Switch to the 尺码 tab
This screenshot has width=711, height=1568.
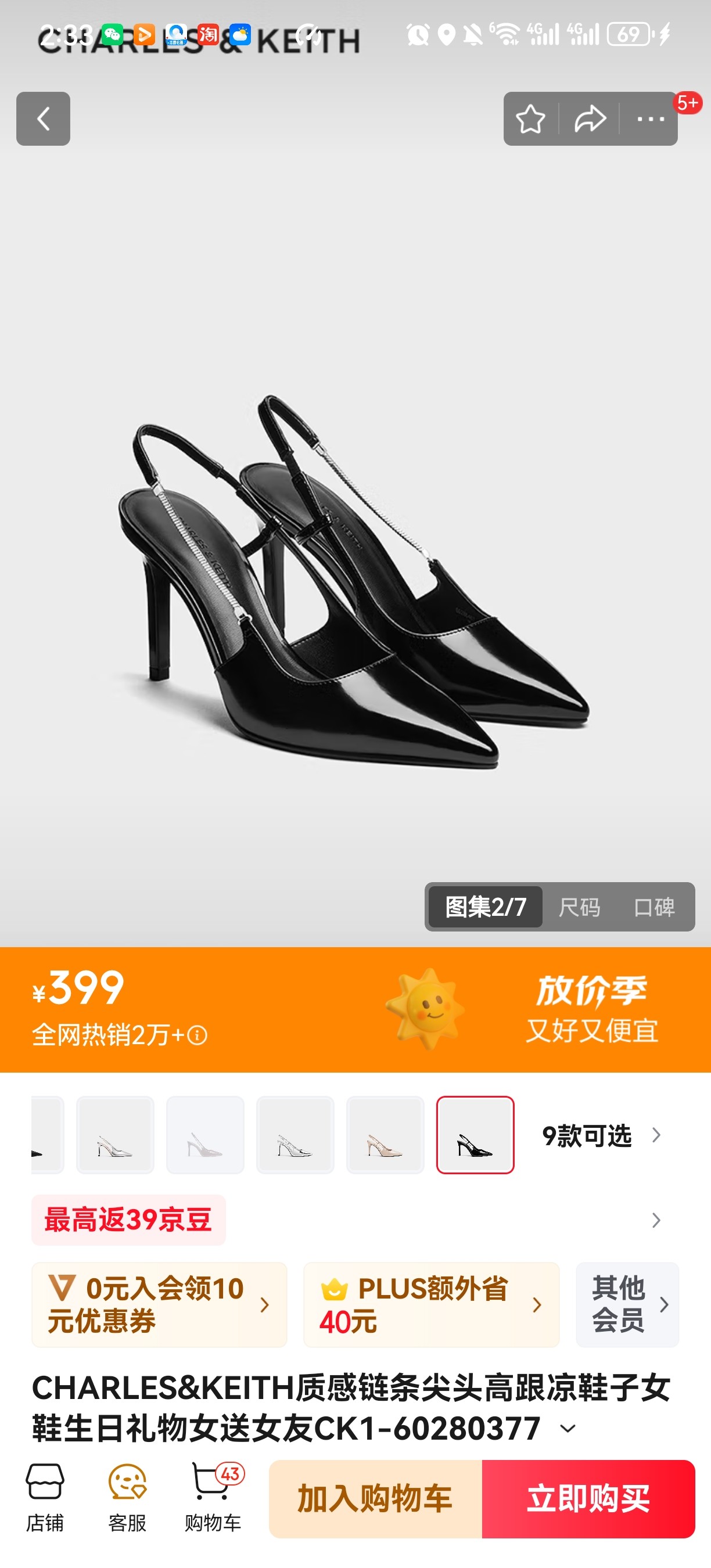click(580, 907)
